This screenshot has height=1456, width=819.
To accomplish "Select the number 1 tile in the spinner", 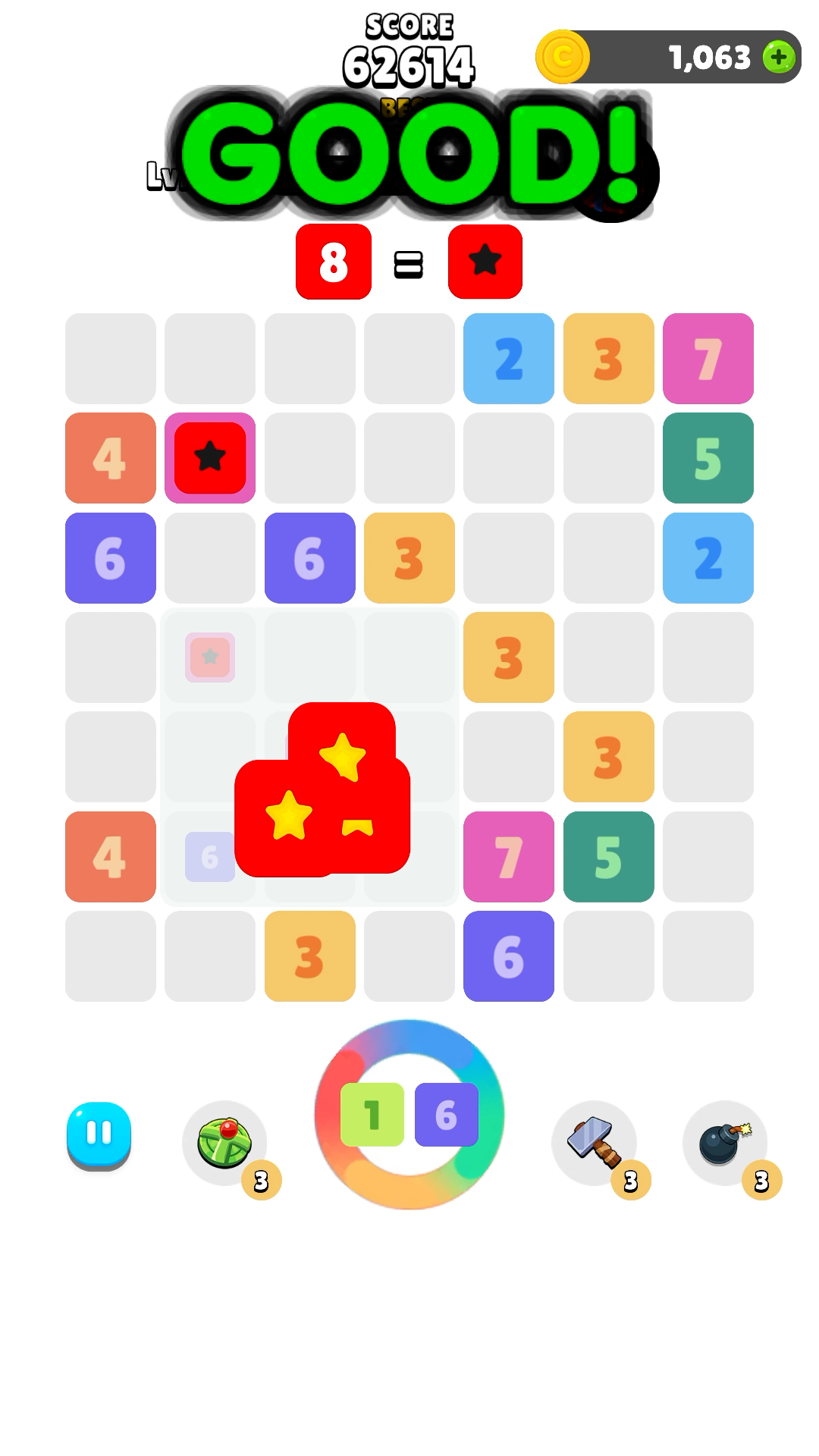I will click(x=372, y=1115).
